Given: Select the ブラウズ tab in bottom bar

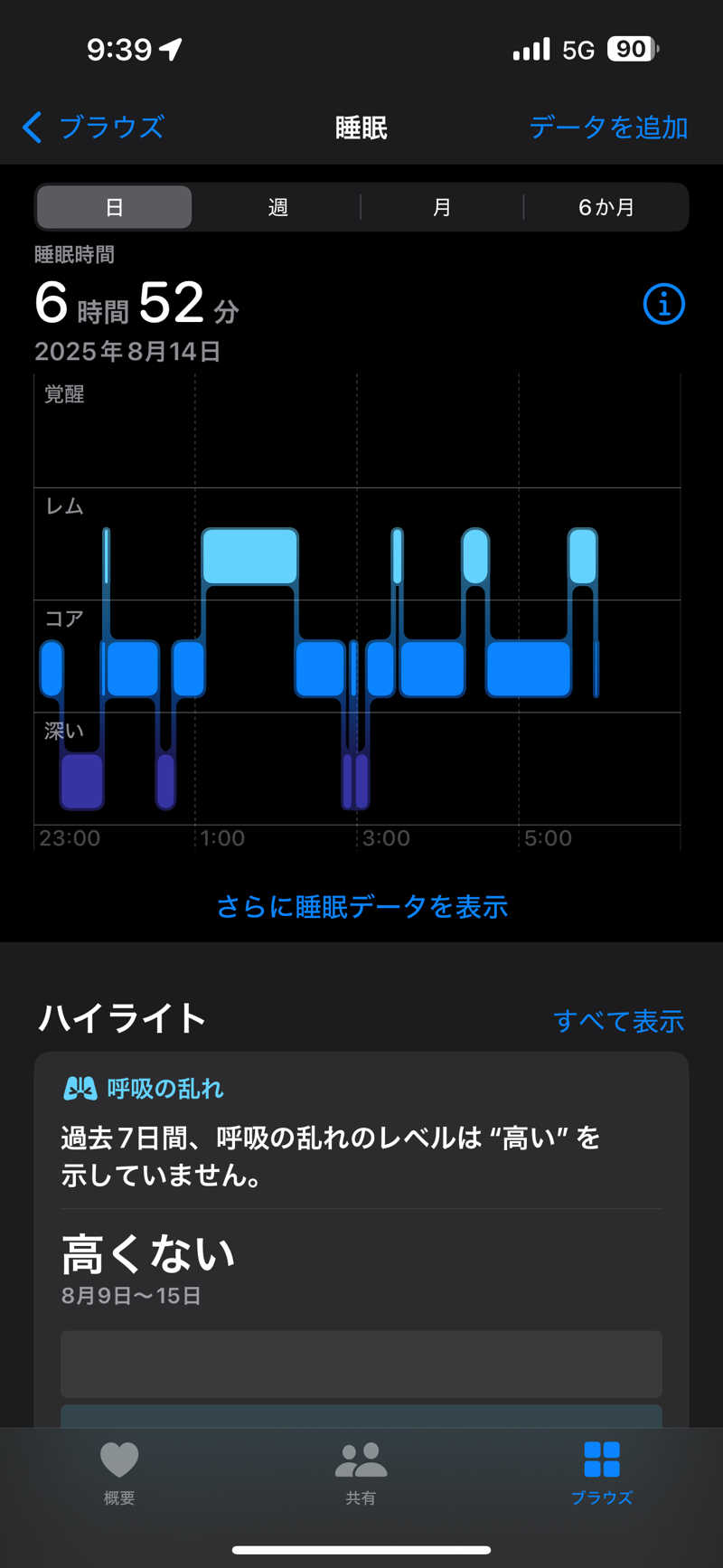Looking at the screenshot, I should pos(602,1473).
